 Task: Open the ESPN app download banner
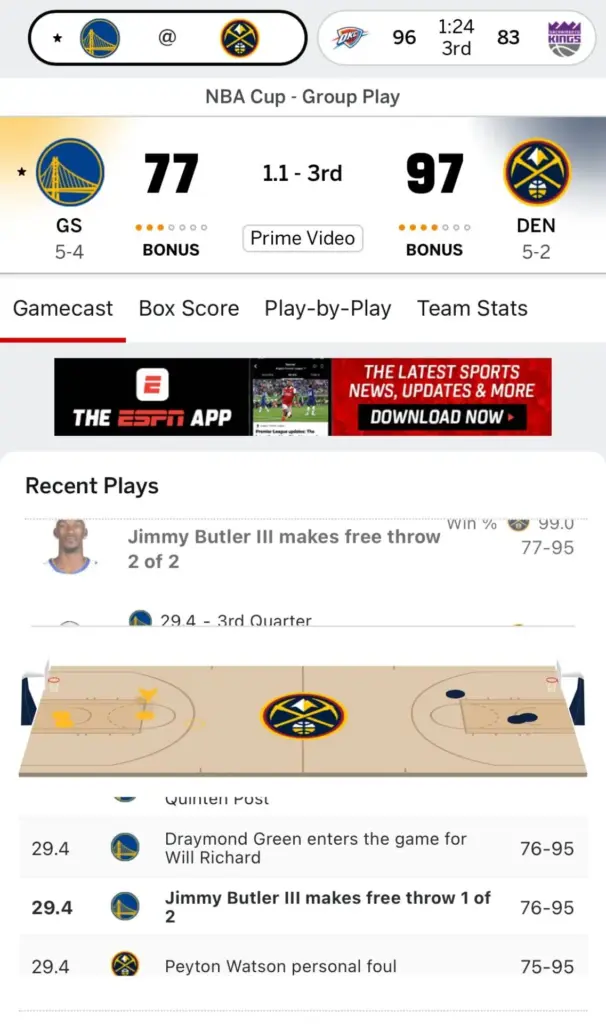tap(302, 397)
